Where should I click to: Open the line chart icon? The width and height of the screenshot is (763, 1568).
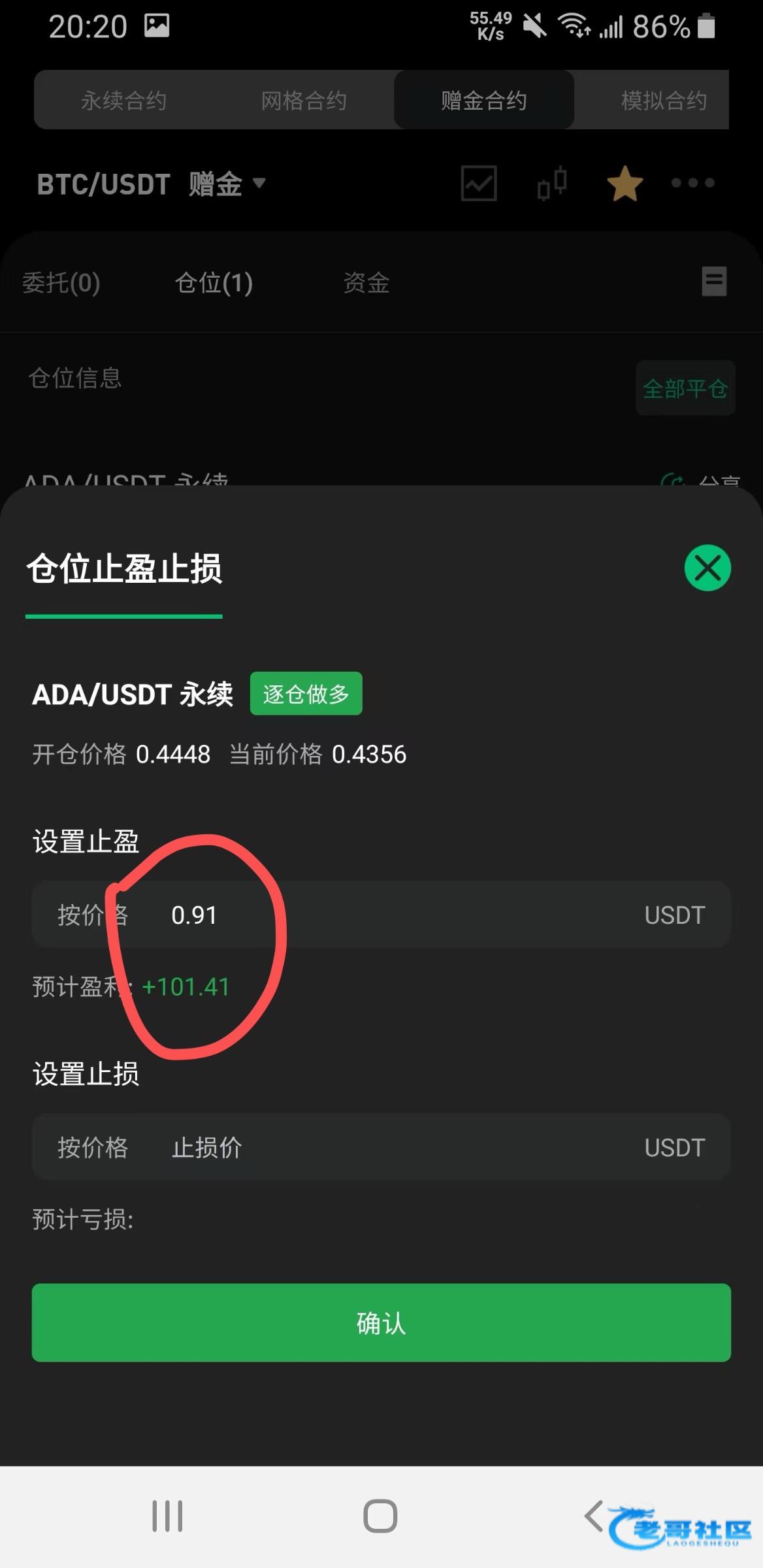click(x=479, y=183)
